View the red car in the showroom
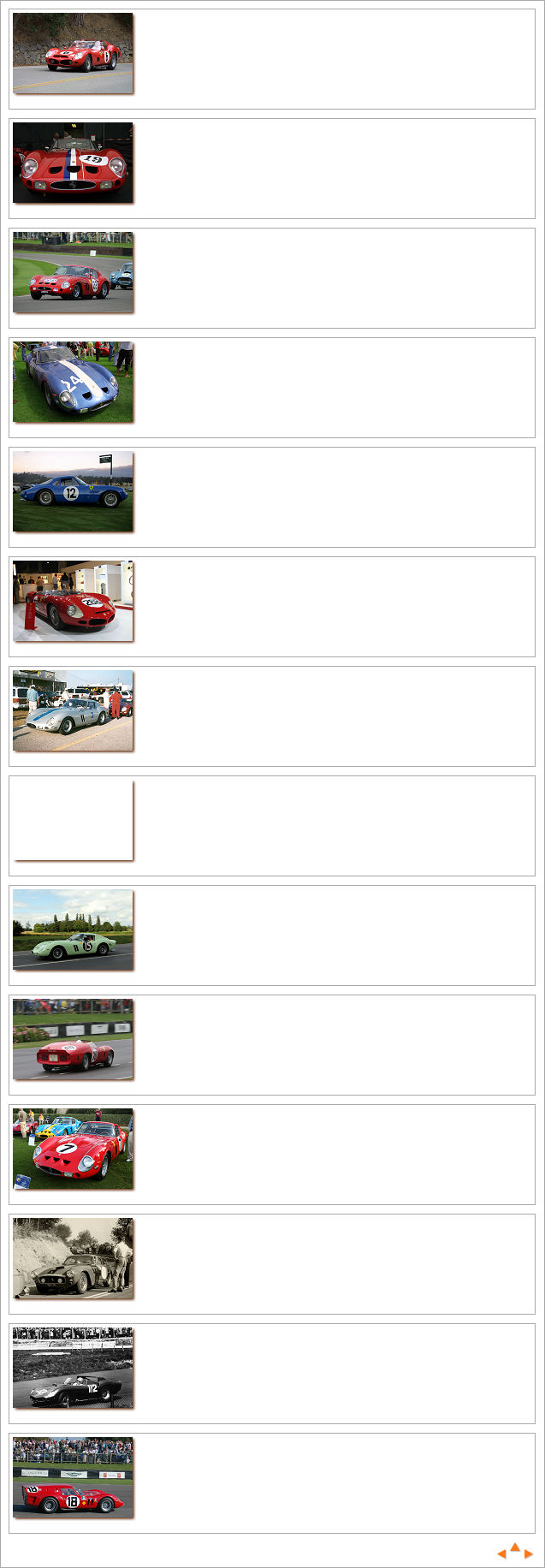 [73, 601]
